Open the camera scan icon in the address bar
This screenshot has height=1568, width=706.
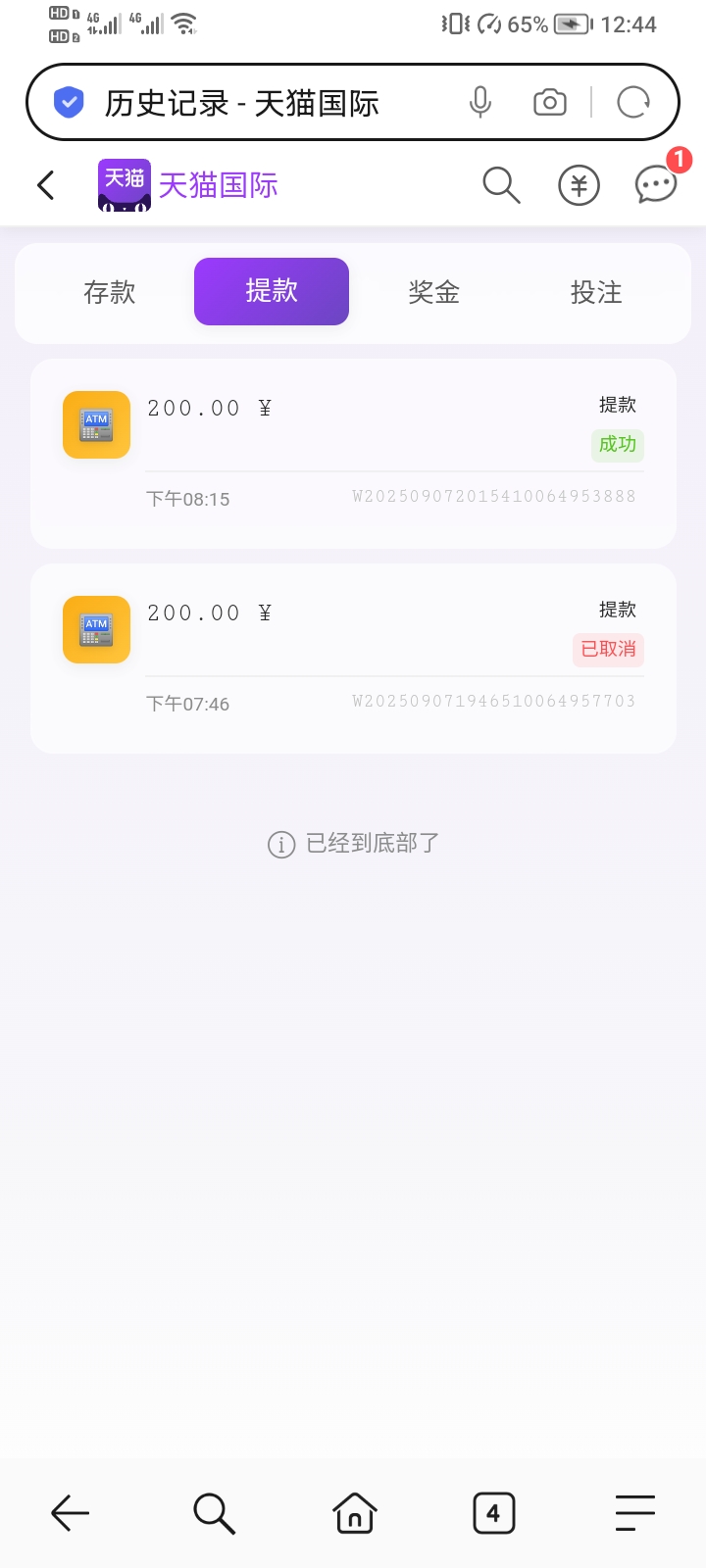tap(549, 102)
